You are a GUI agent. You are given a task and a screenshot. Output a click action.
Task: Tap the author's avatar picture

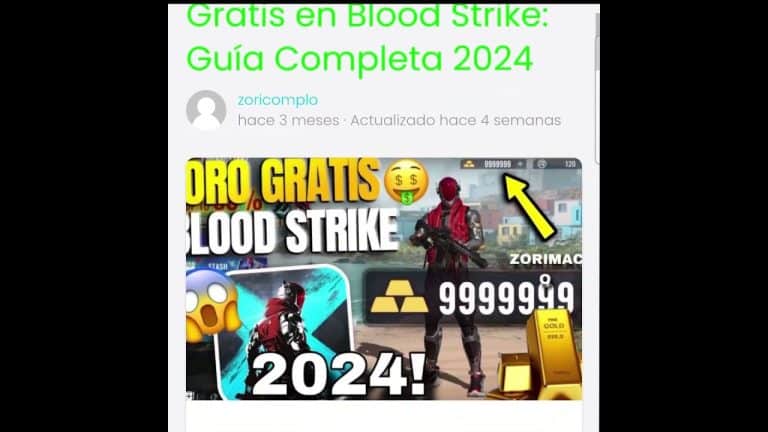tap(206, 110)
